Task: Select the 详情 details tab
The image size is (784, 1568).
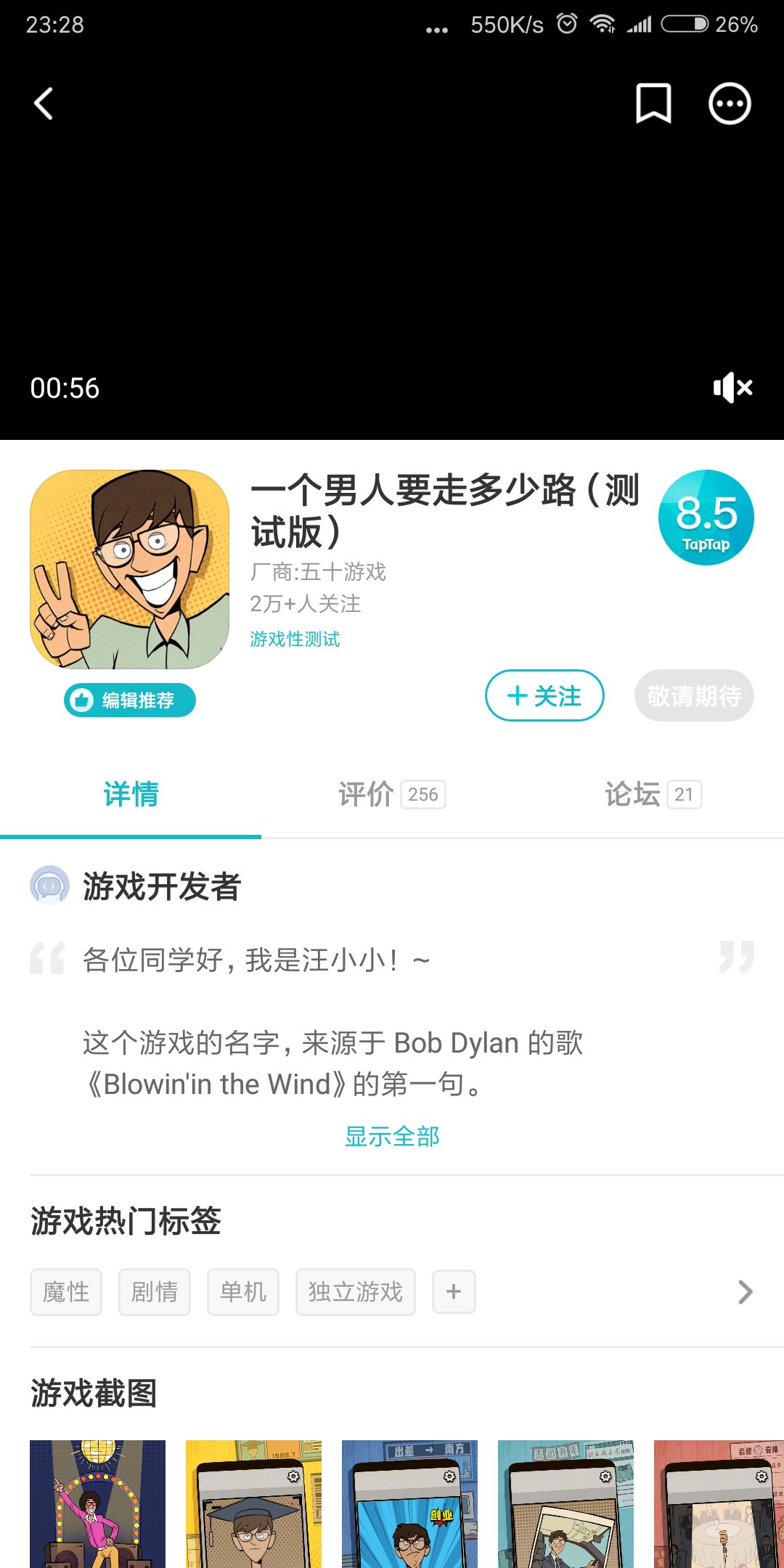Action: pos(131,794)
